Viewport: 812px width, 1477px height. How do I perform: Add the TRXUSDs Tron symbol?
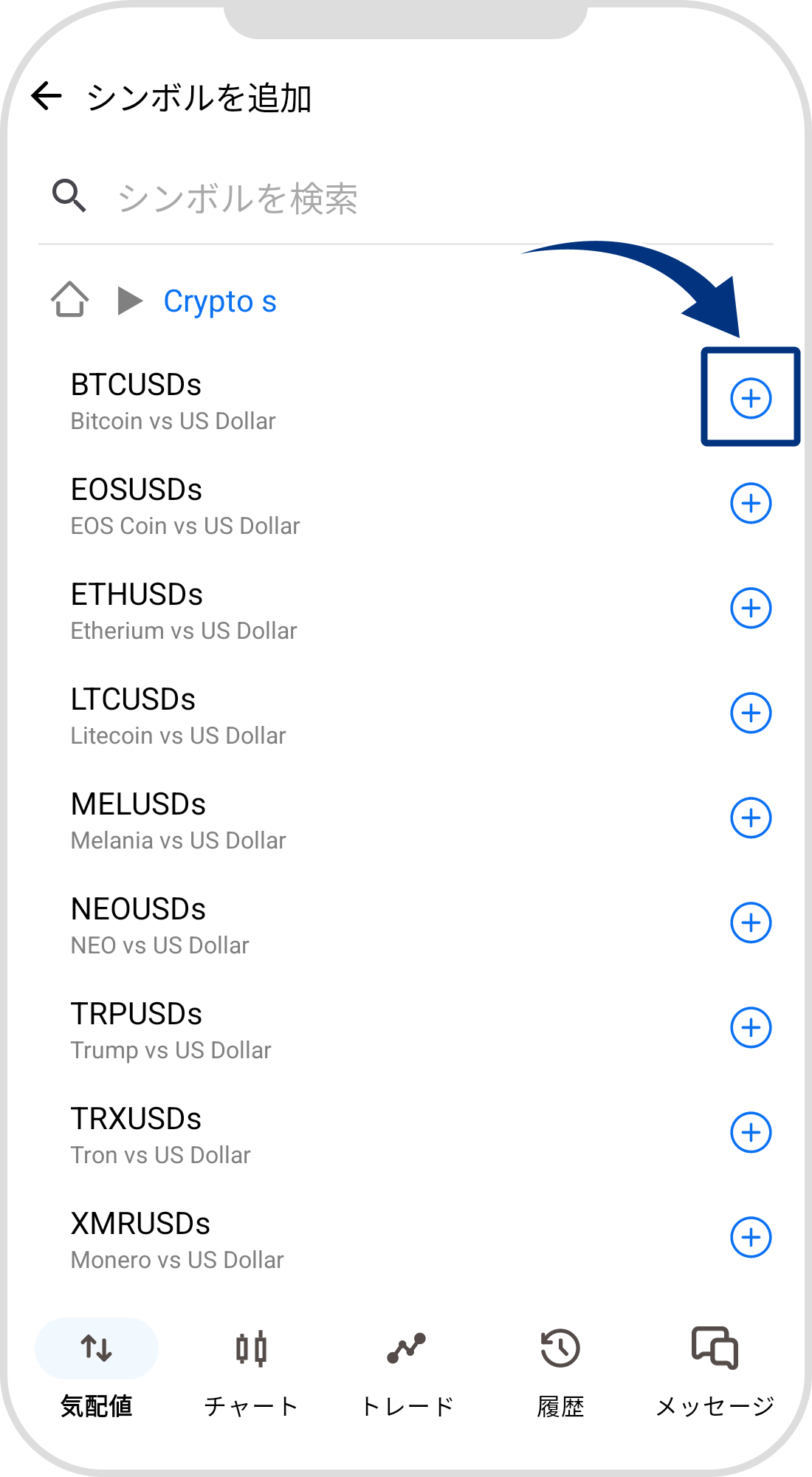coord(751,1133)
